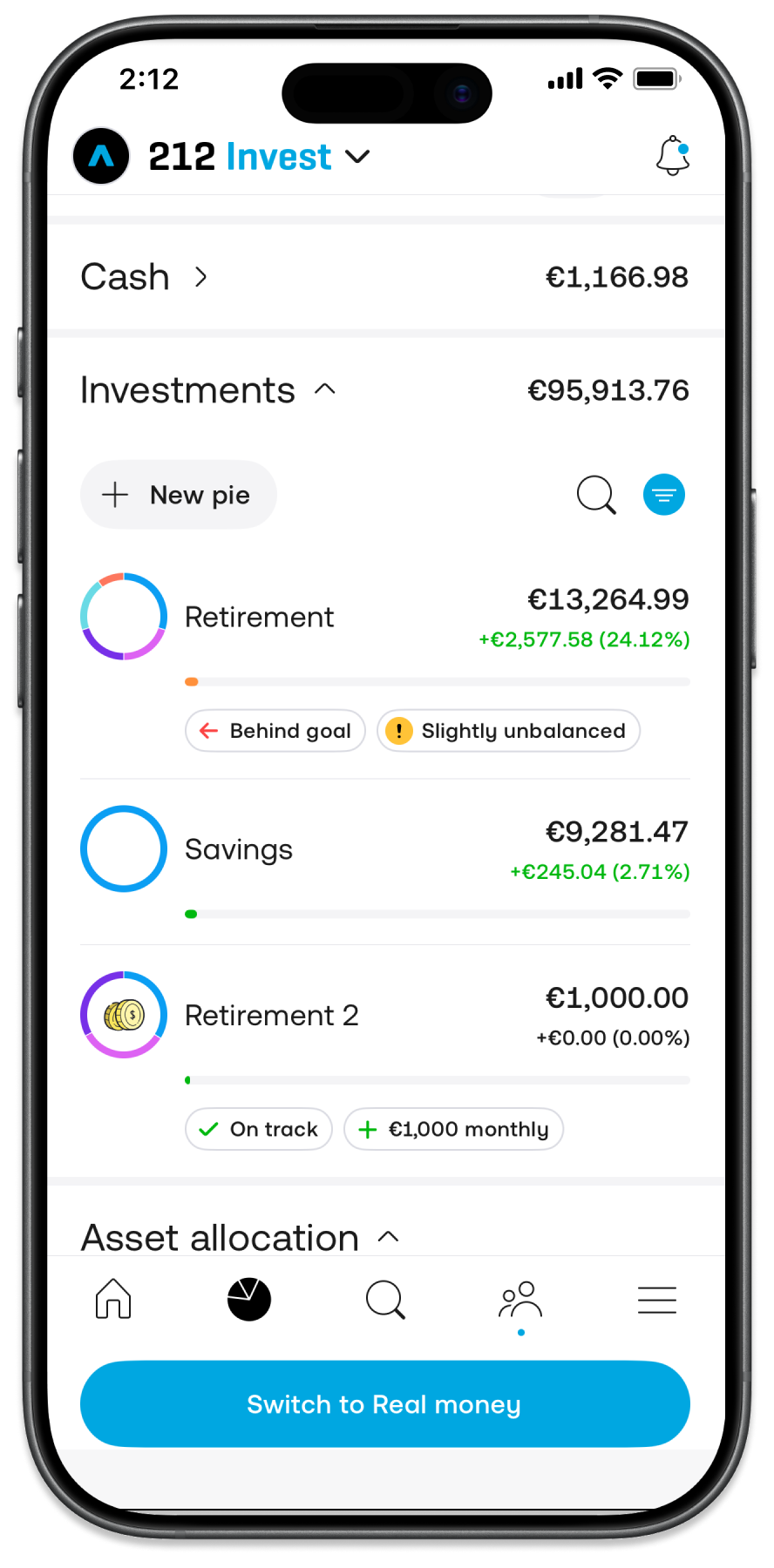Image resolution: width=774 pixels, height=1568 pixels.
Task: Collapse the Investments section
Action: coord(325,389)
